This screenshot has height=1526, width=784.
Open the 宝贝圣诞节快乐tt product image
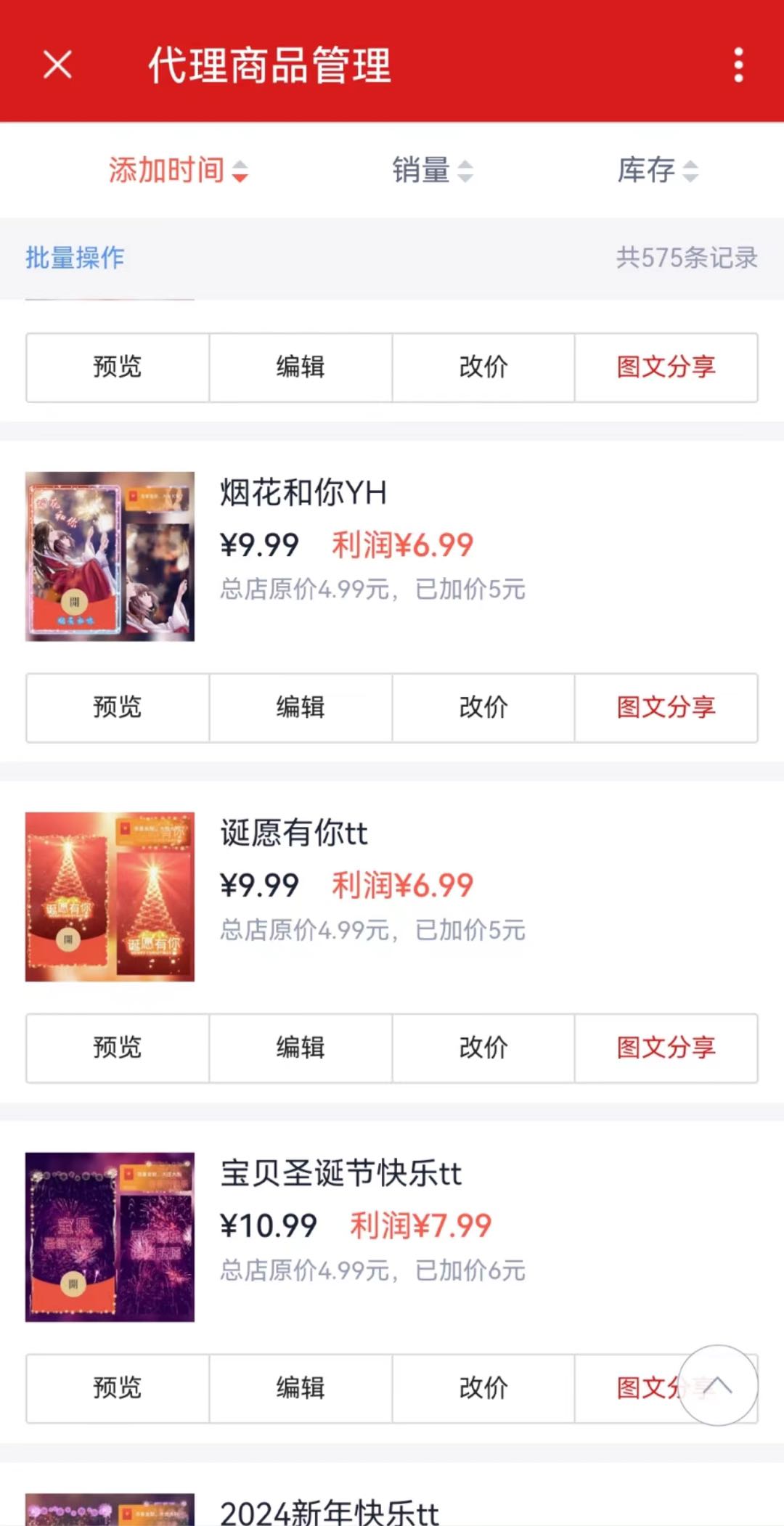pos(110,1237)
